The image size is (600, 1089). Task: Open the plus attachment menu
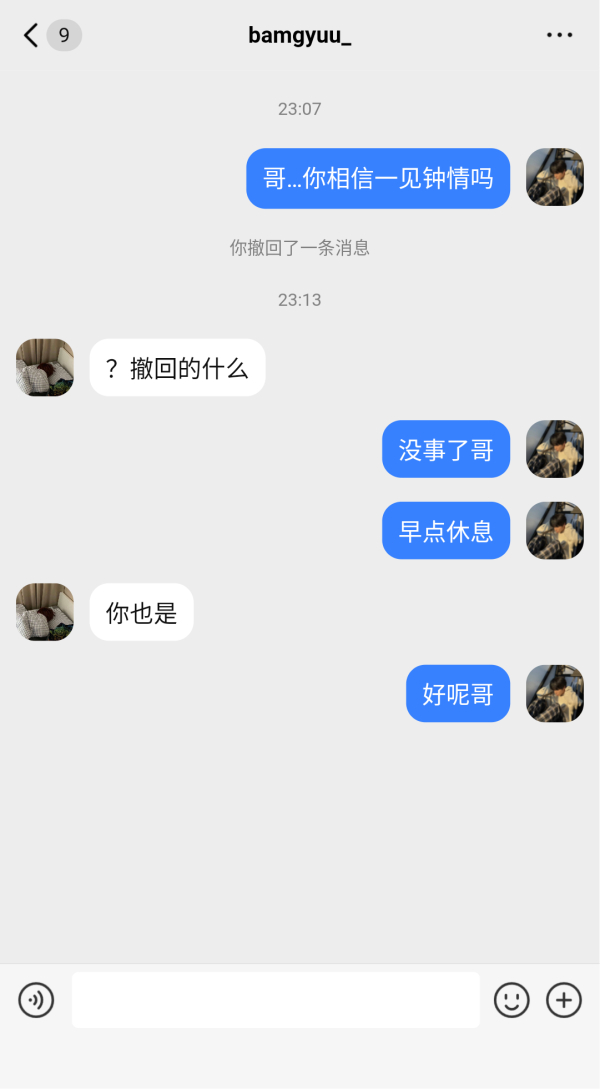(564, 1000)
